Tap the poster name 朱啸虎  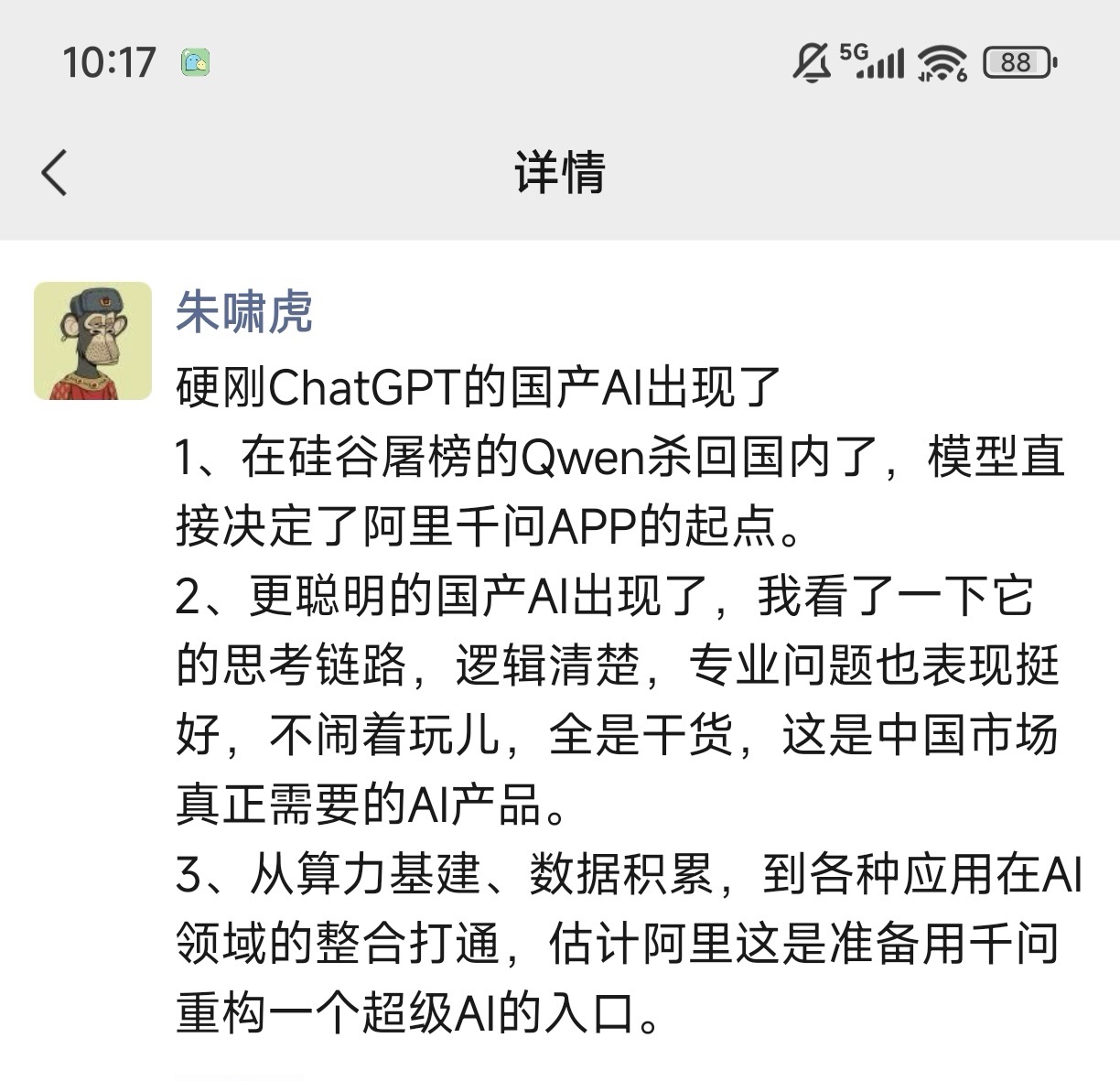point(244,312)
